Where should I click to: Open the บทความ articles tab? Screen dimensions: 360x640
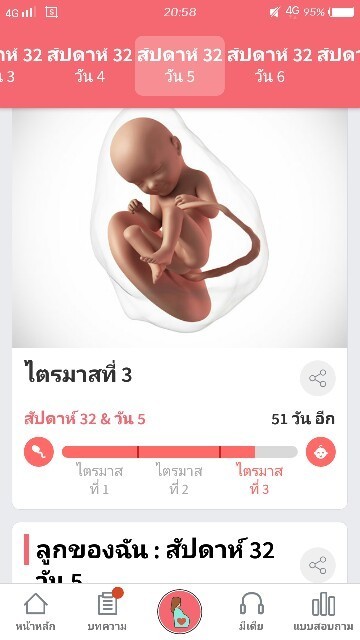tap(107, 611)
